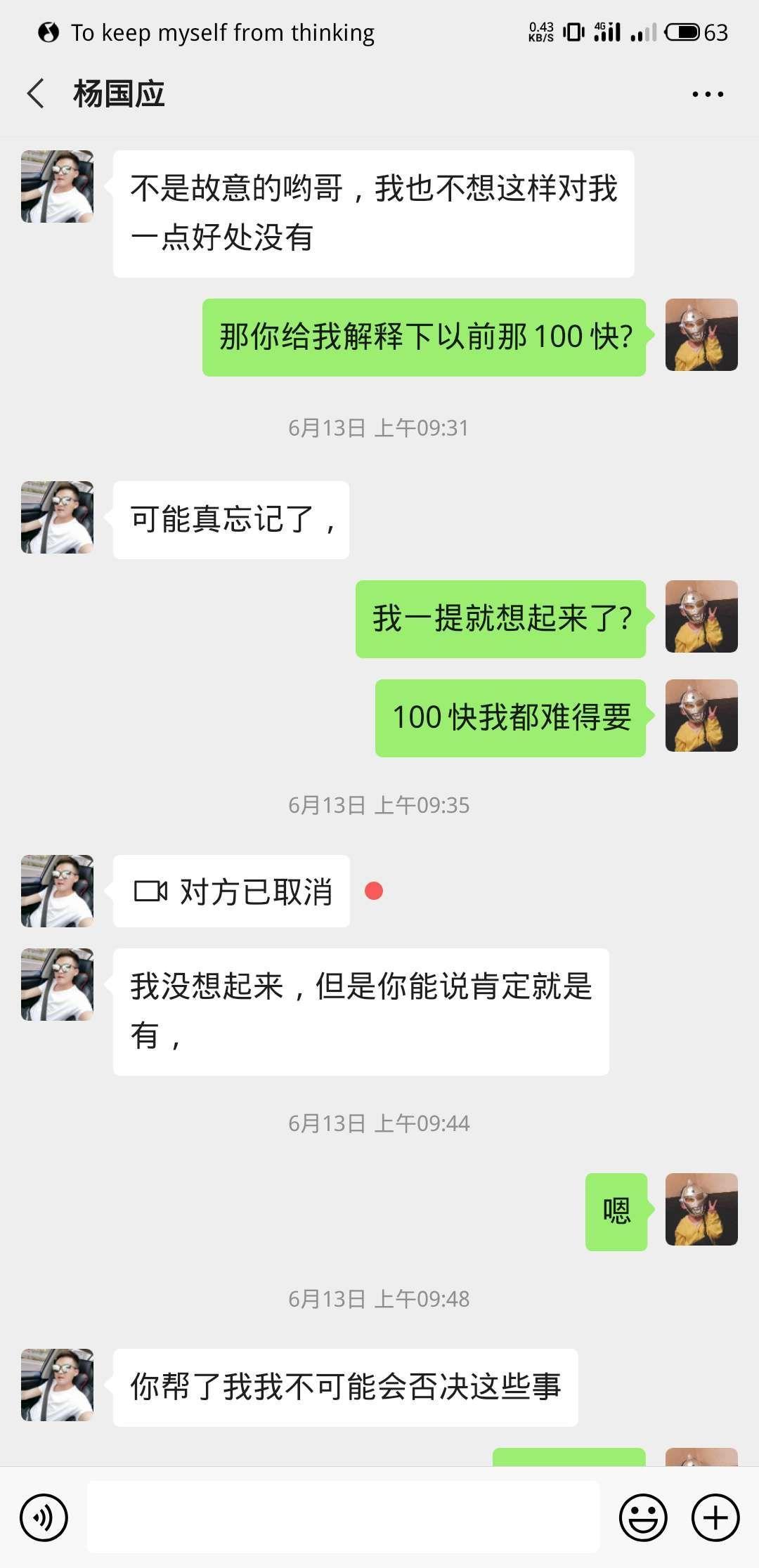Tap the timestamp '6月13日 上午09:44'
Image resolution: width=759 pixels, height=1568 pixels.
[379, 1122]
